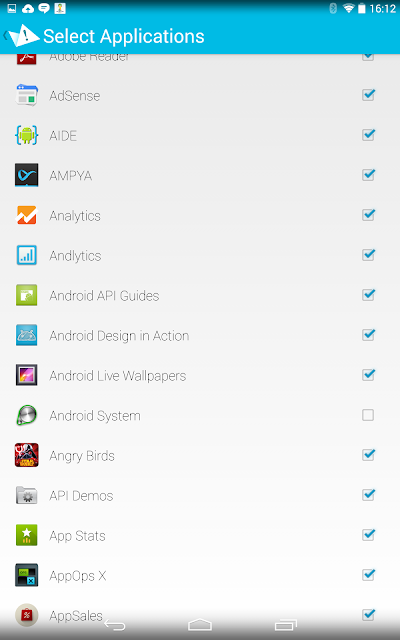Viewport: 400px width, 640px height.
Task: Deselect AppOps X
Action: 368,575
